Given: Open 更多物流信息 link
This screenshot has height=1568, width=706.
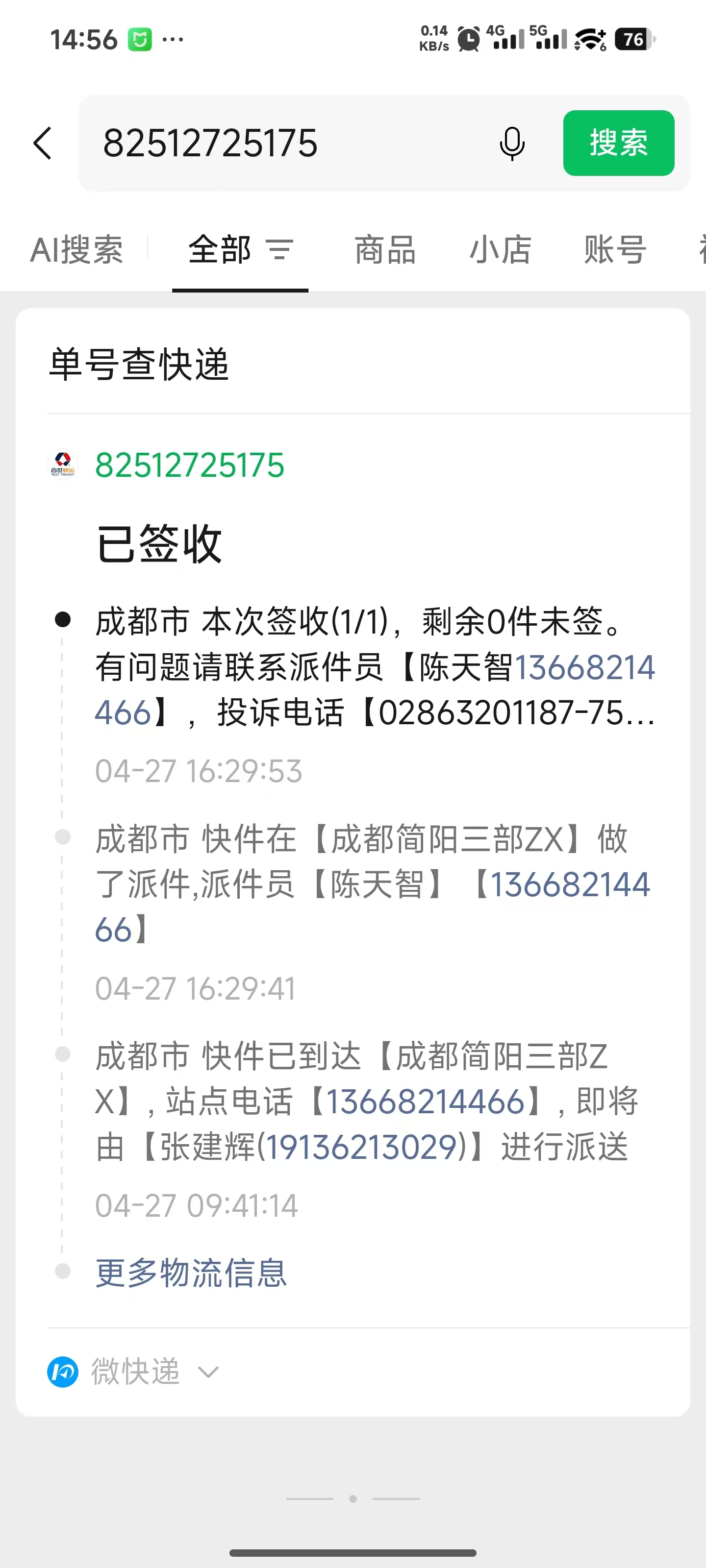Looking at the screenshot, I should pos(191,1273).
